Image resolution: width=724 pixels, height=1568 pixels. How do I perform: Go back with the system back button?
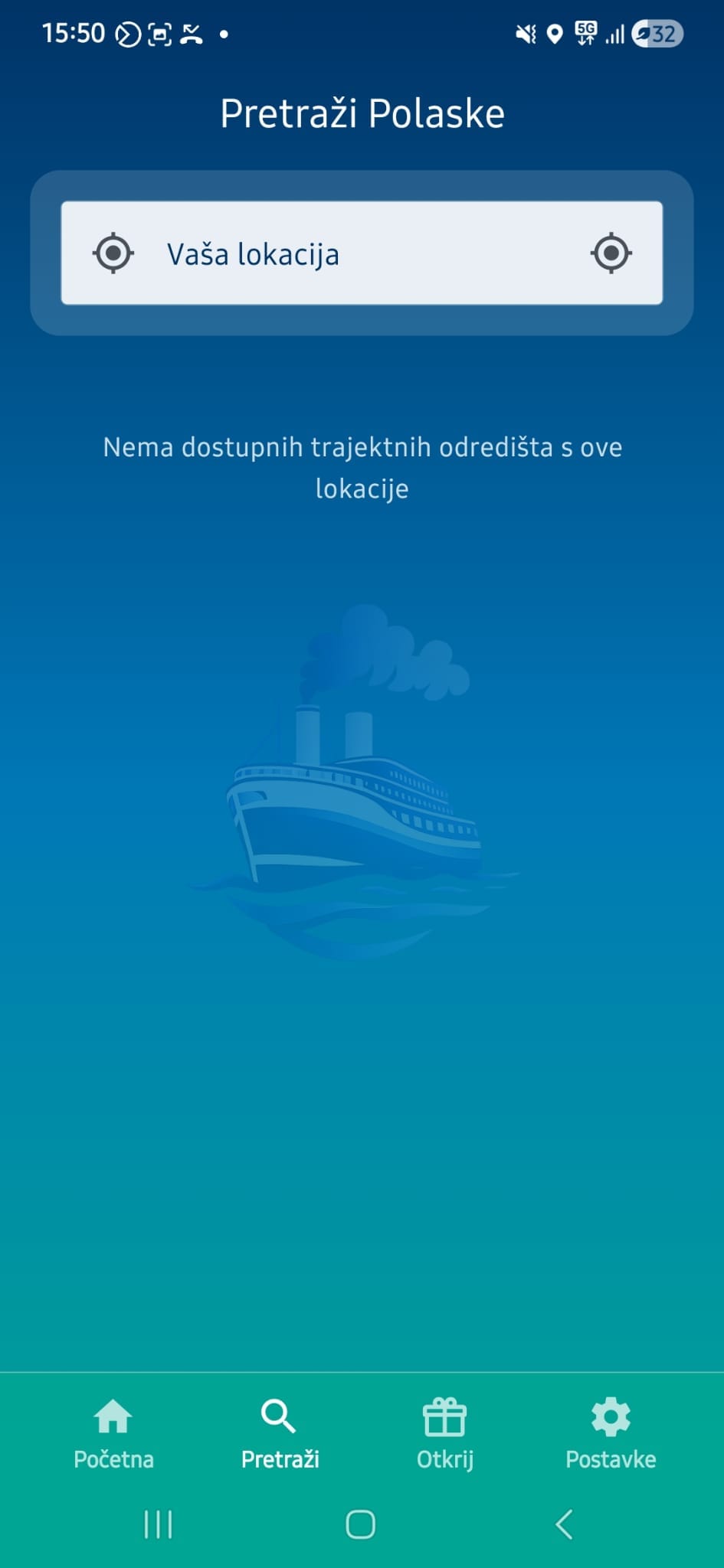pyautogui.click(x=564, y=1524)
